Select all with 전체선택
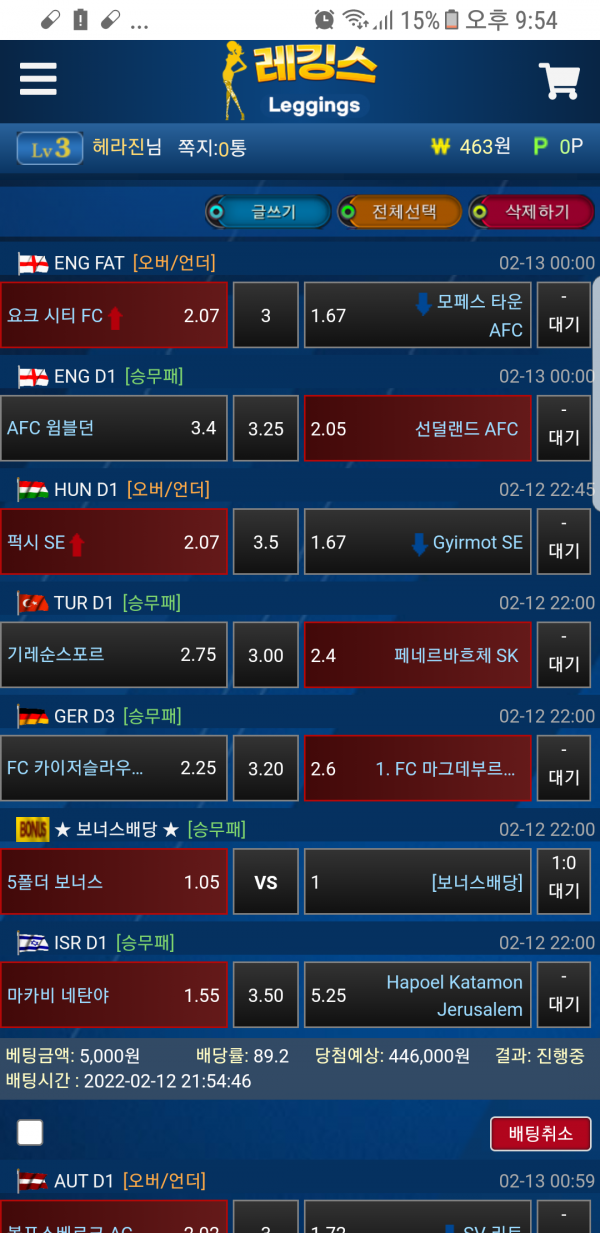The width and height of the screenshot is (600, 1233). (x=399, y=212)
